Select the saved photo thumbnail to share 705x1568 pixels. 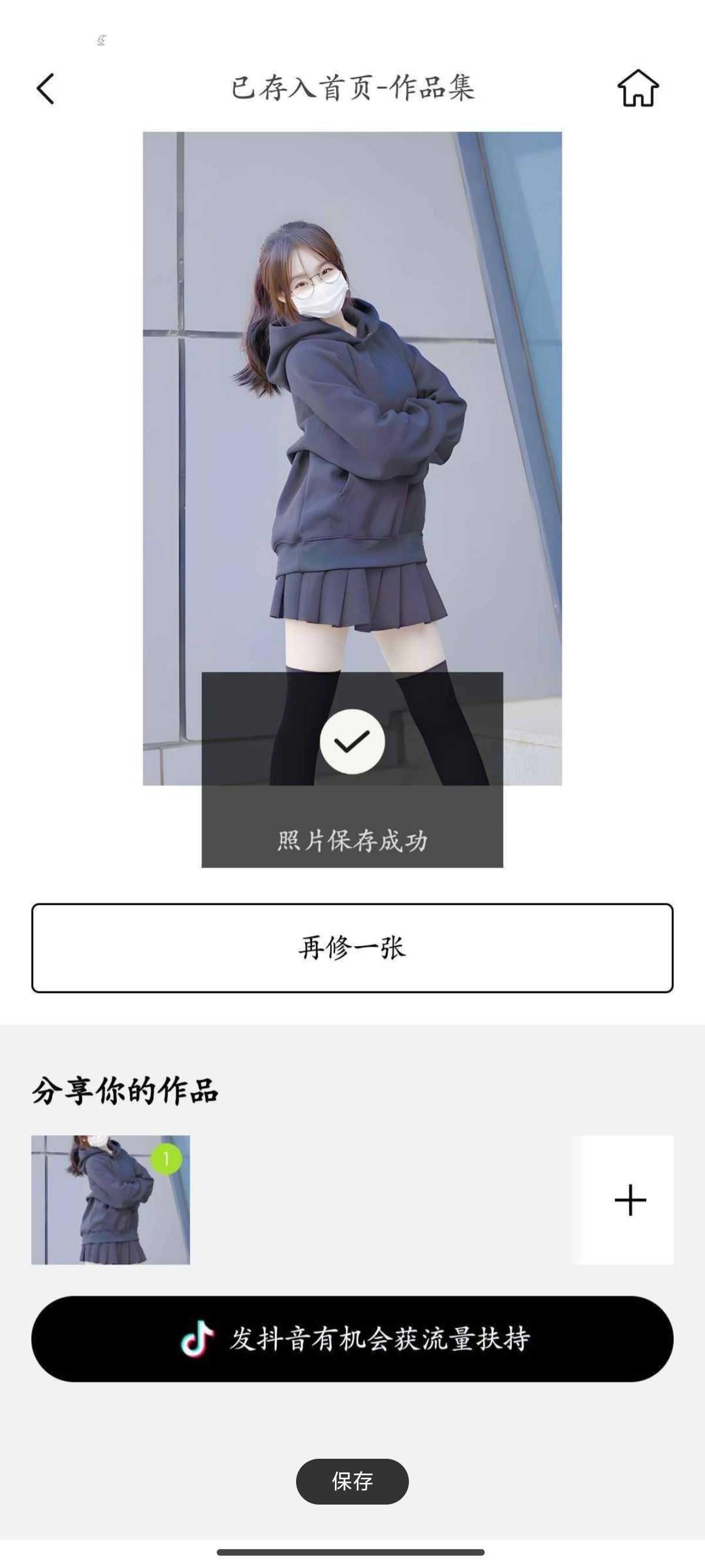tap(110, 1199)
